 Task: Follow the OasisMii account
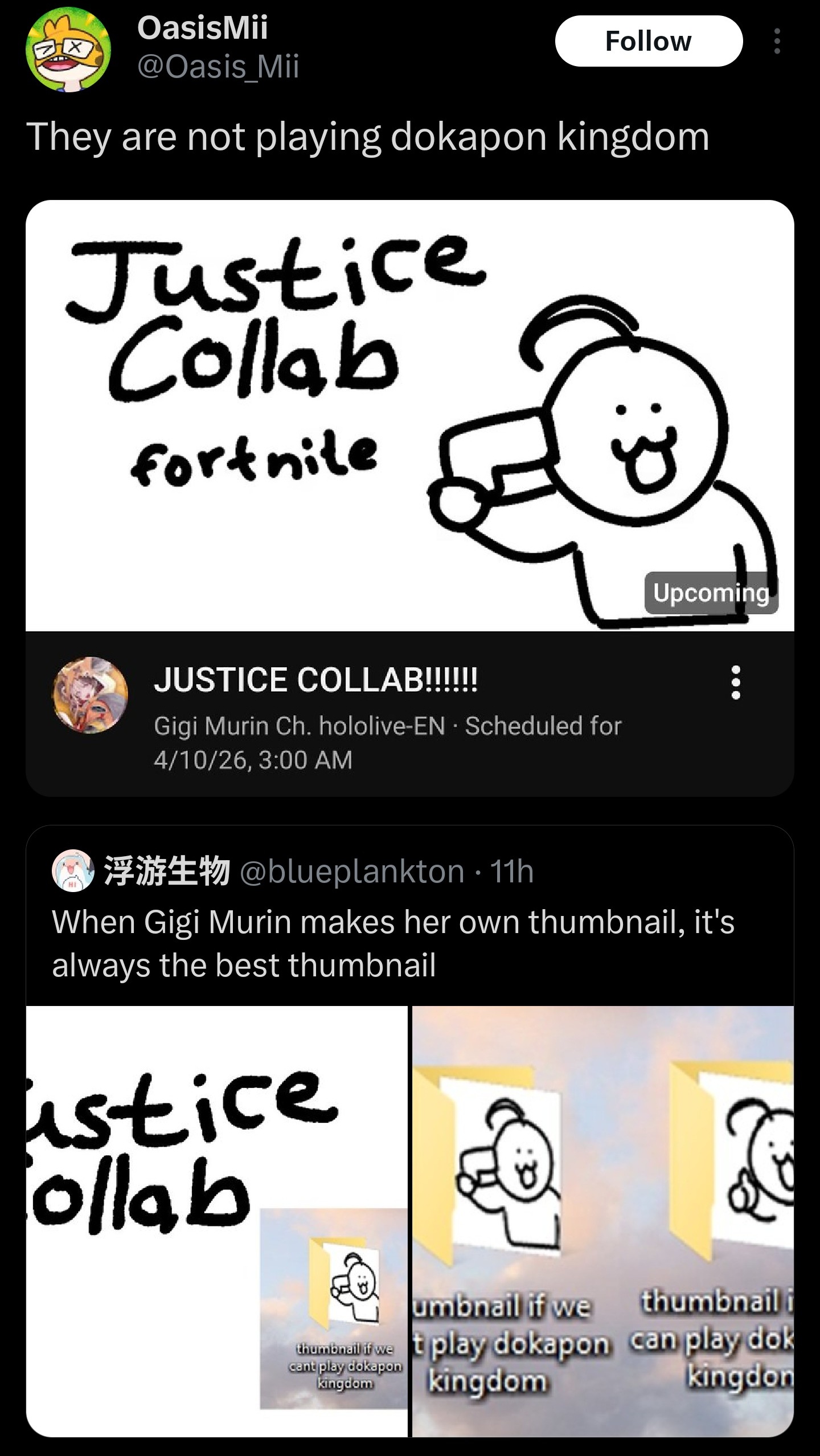tap(649, 41)
